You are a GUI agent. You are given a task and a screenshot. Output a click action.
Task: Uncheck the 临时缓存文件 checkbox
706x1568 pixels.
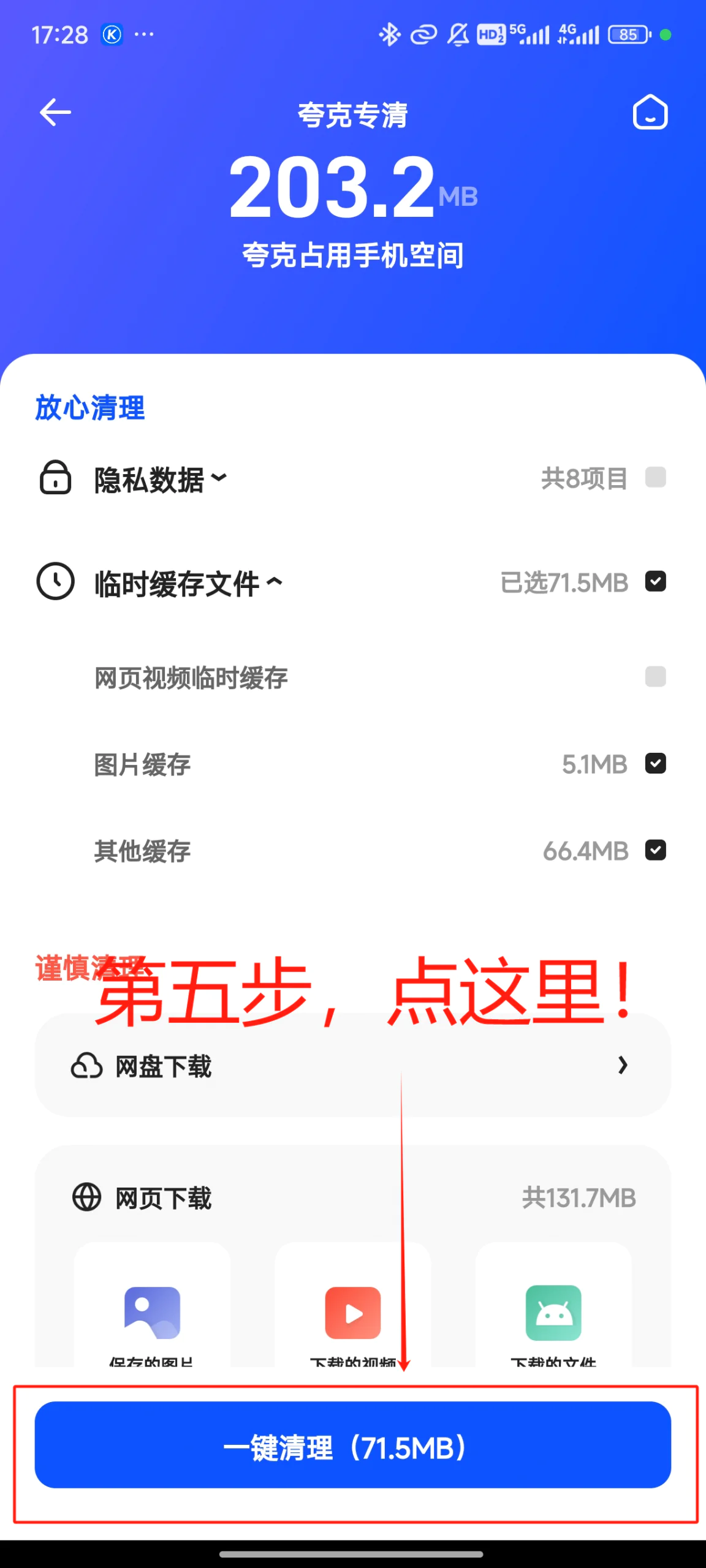pyautogui.click(x=655, y=581)
